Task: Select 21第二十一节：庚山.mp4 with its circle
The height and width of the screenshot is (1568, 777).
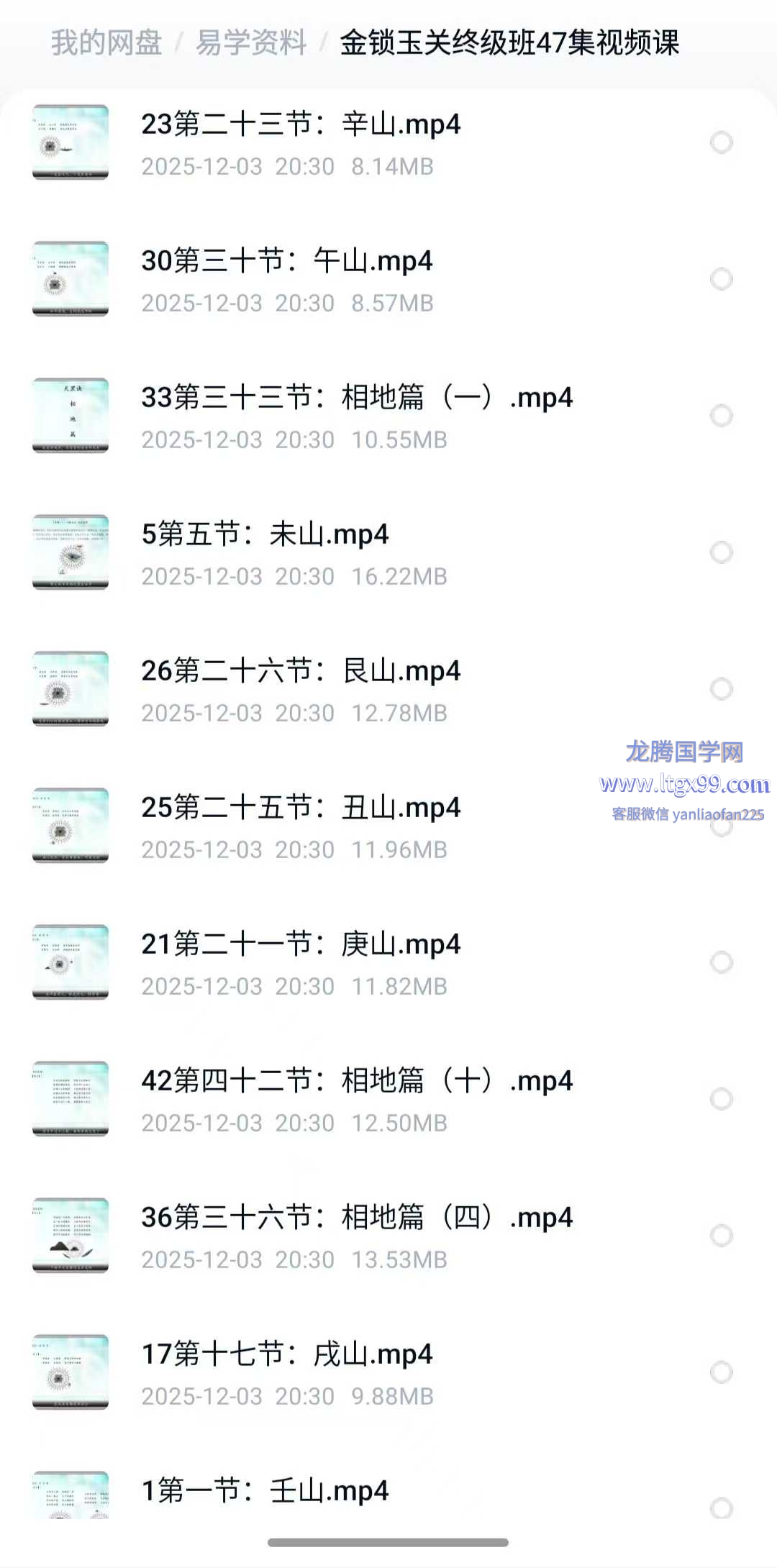Action: pos(721,962)
